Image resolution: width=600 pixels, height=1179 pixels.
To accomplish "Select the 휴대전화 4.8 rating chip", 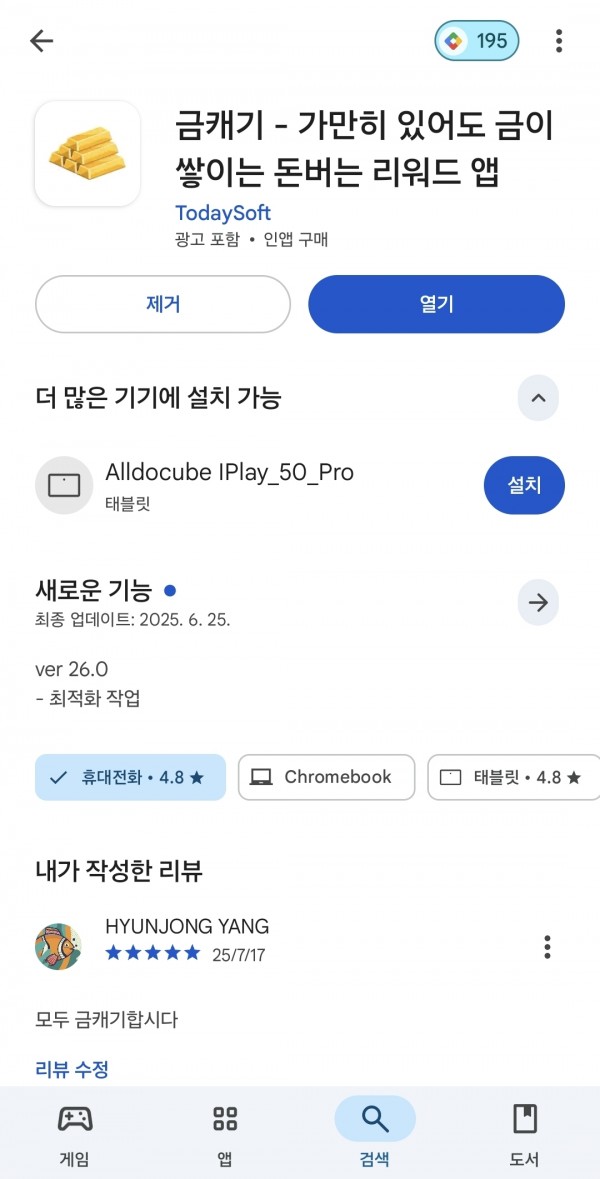I will pyautogui.click(x=130, y=777).
